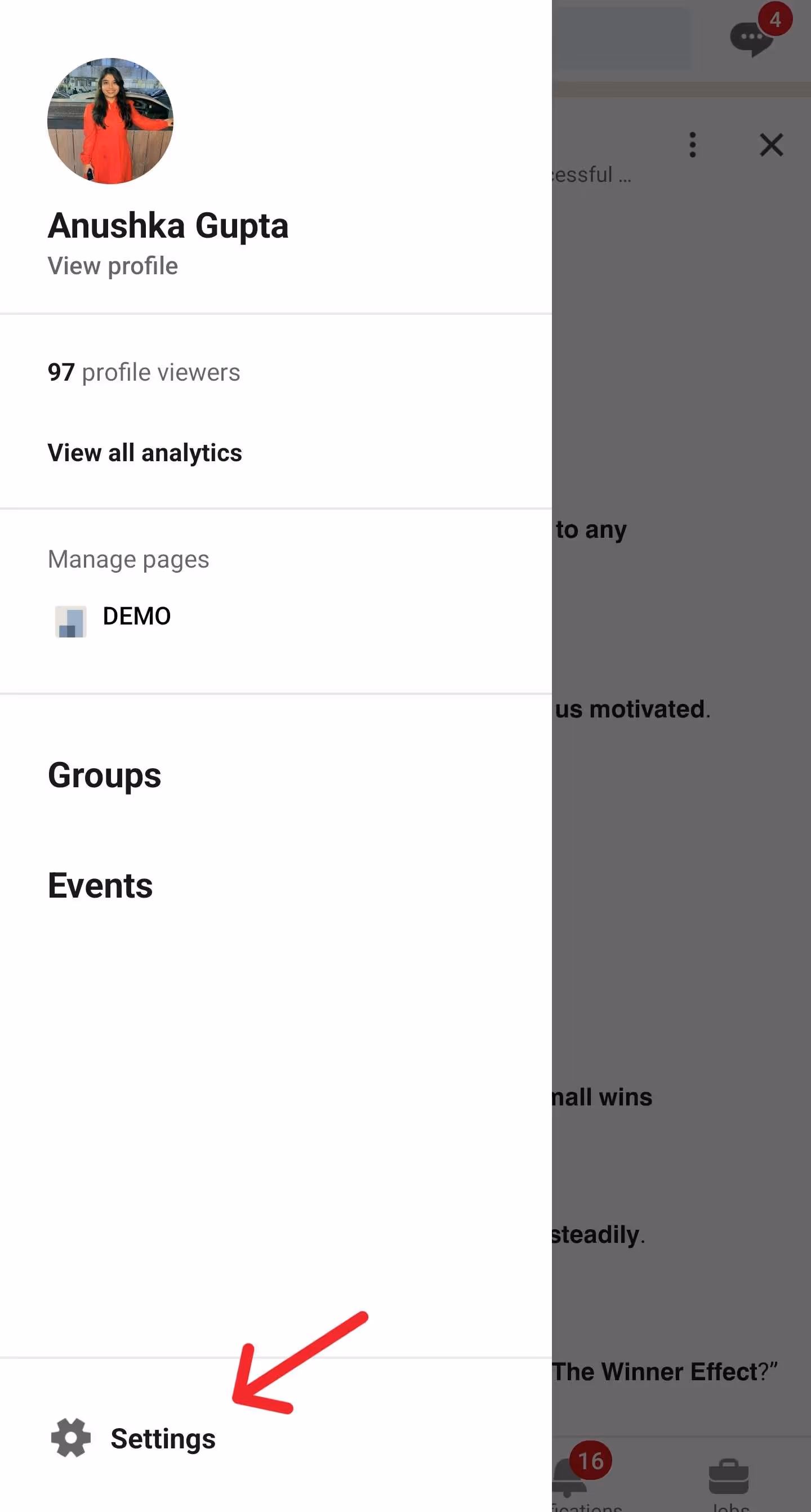Click the DEMO page logo icon
The image size is (811, 1512).
click(x=70, y=621)
